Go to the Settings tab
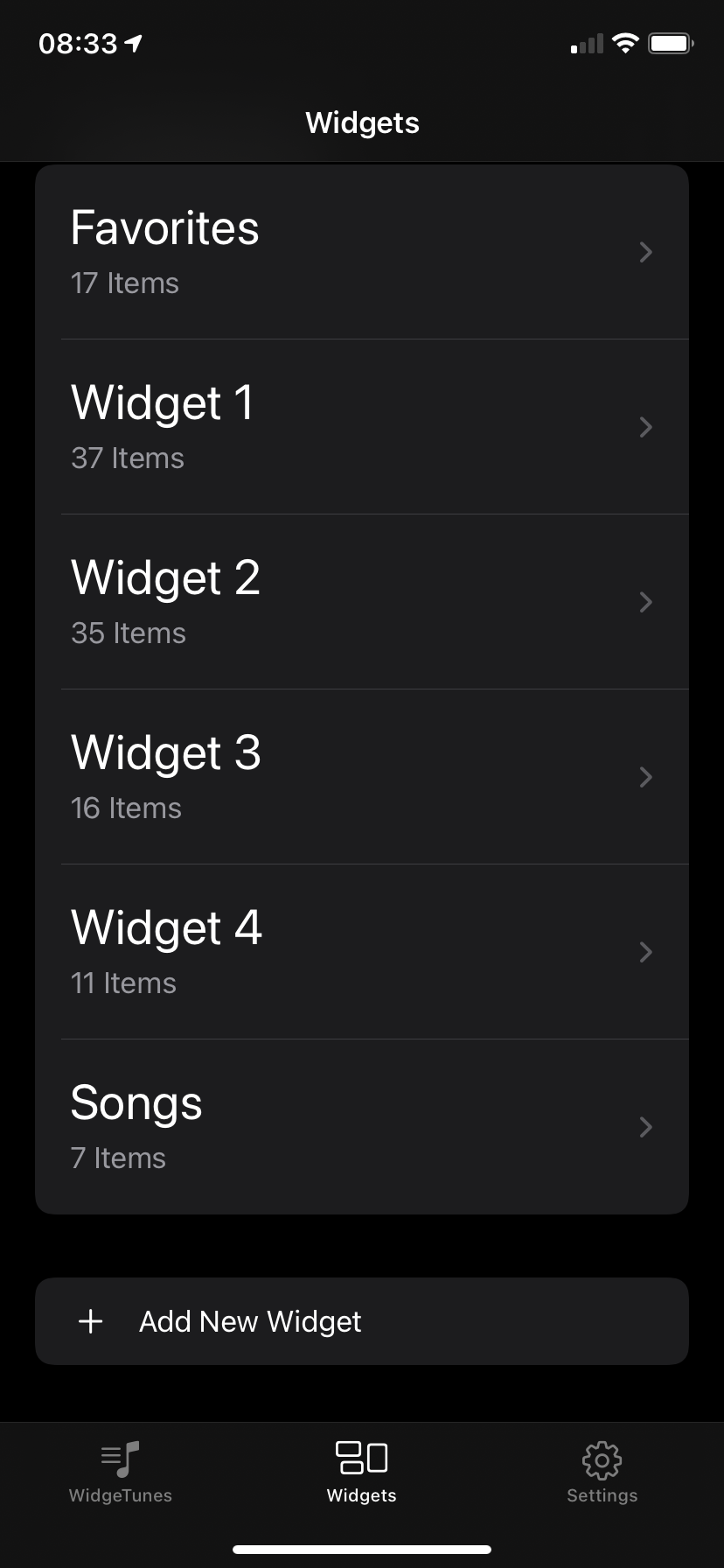This screenshot has width=724, height=1568. click(x=602, y=1472)
